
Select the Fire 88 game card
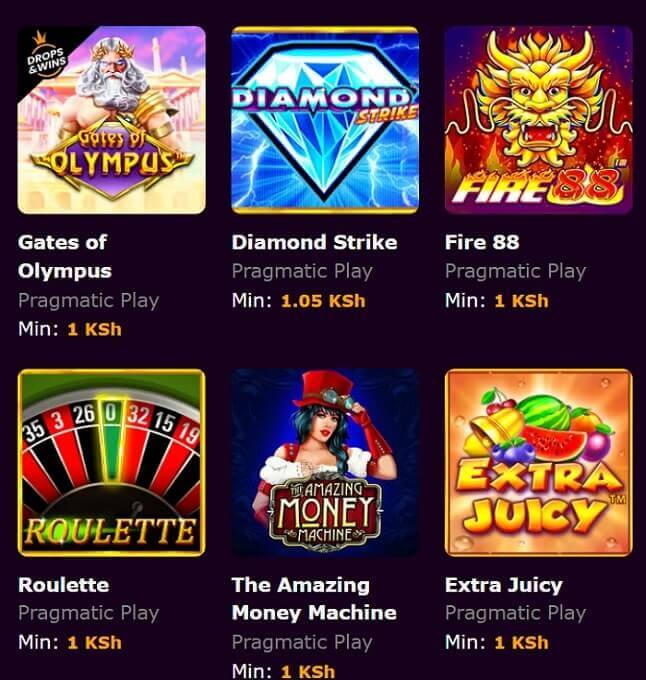[538, 120]
